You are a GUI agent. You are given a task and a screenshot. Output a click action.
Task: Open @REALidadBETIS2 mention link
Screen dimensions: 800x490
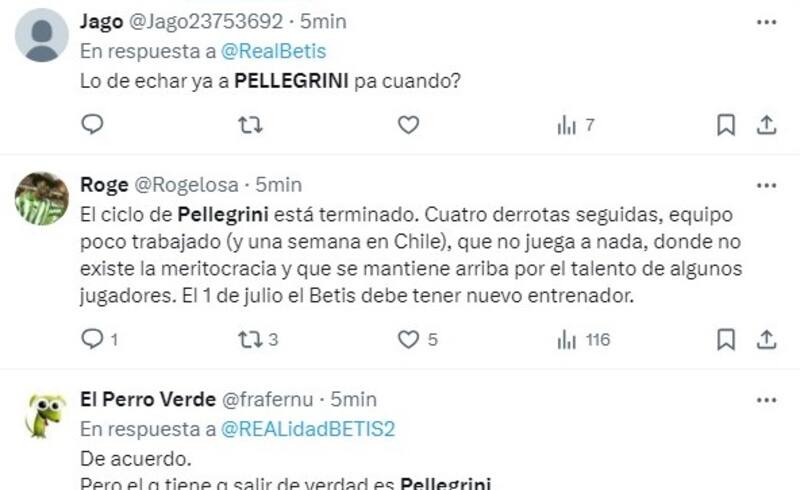[308, 429]
